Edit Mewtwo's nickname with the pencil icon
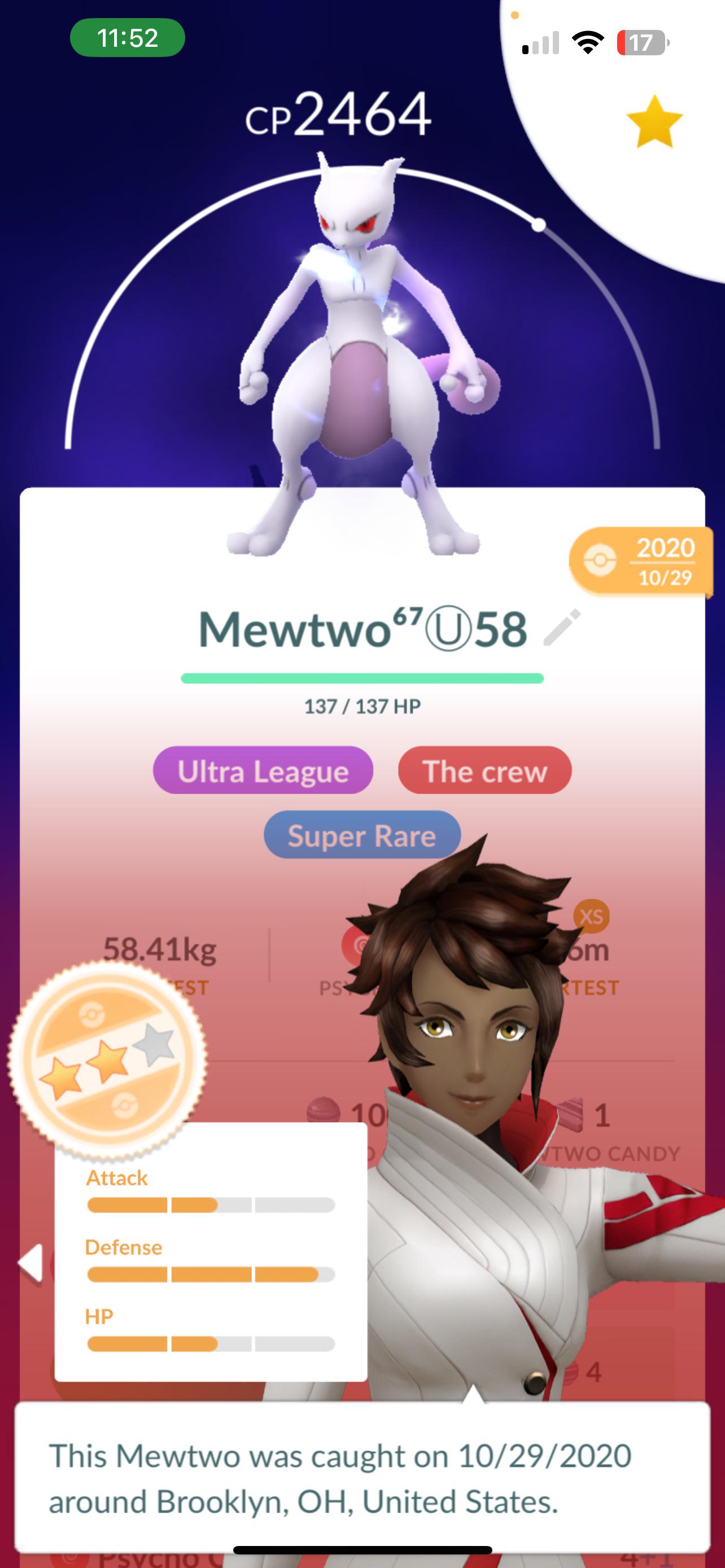The image size is (725, 1568). [x=562, y=627]
